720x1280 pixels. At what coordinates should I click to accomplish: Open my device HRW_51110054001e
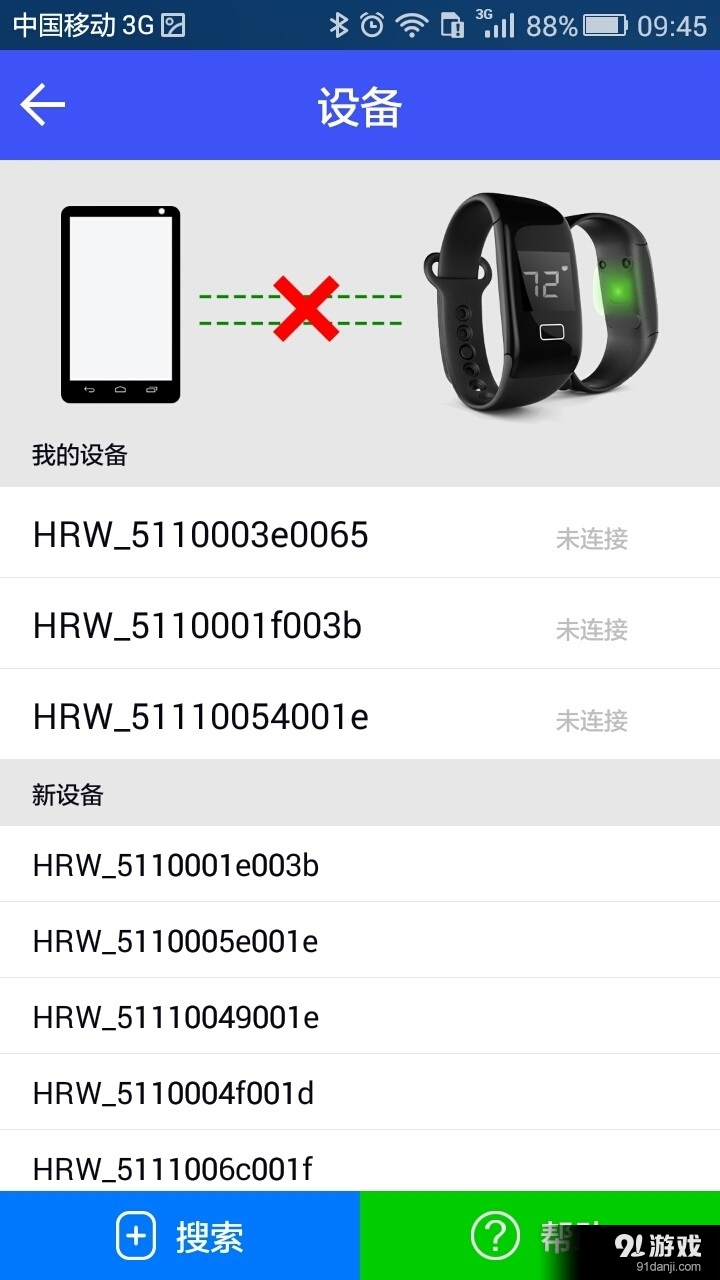200,717
